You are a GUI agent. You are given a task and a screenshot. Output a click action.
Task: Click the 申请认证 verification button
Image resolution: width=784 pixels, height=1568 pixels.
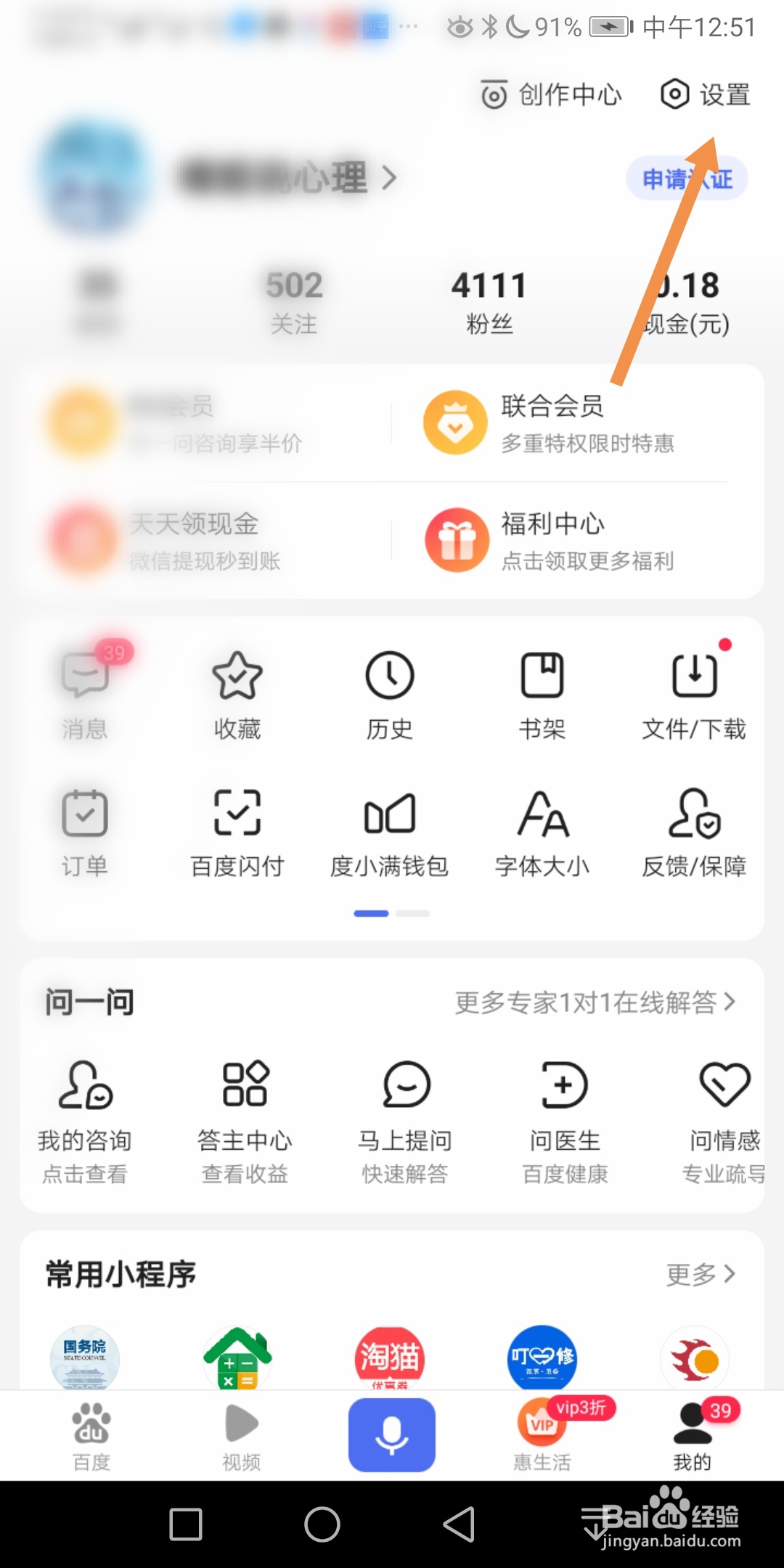click(685, 178)
